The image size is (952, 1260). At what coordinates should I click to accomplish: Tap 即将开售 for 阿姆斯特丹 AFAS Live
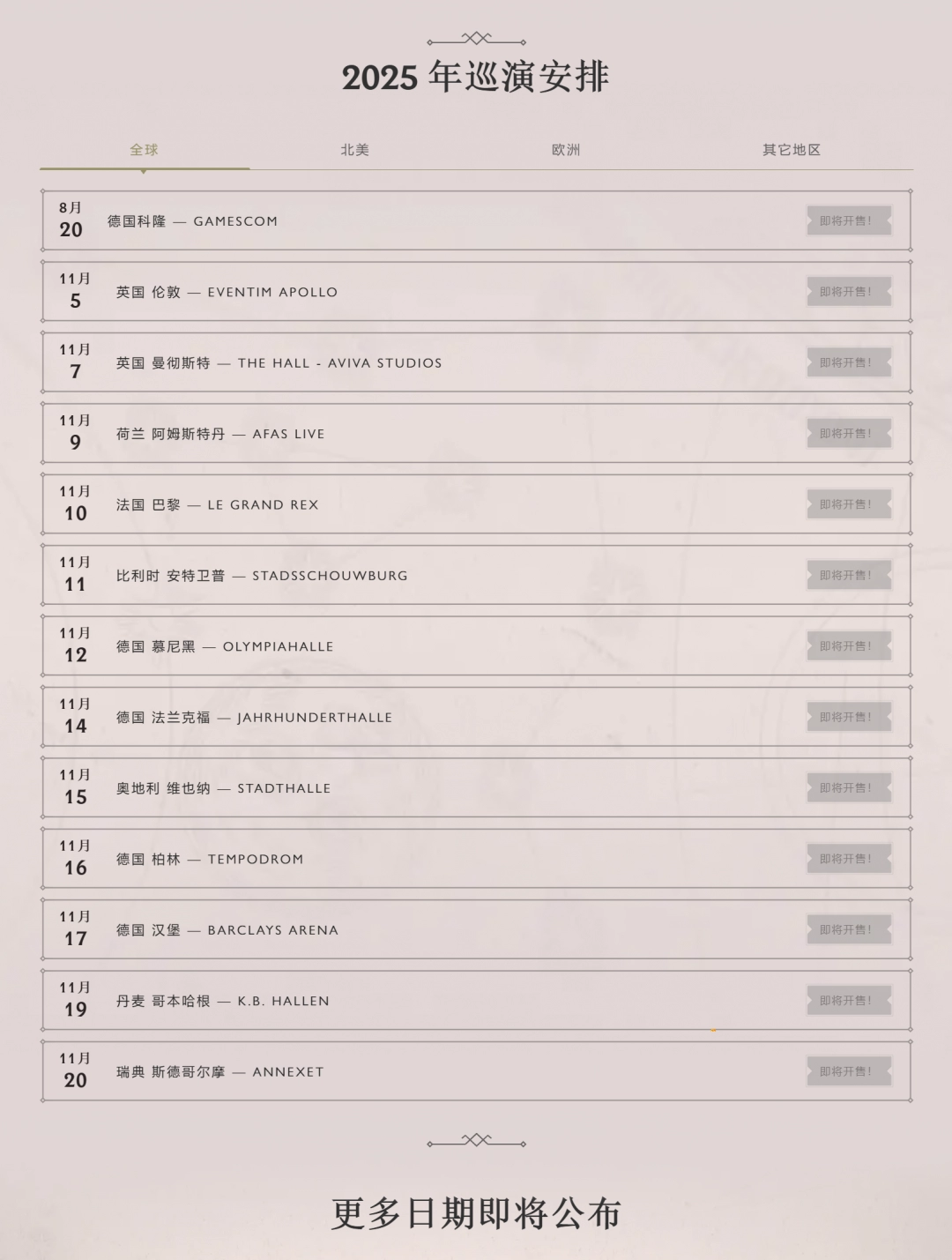pyautogui.click(x=848, y=434)
